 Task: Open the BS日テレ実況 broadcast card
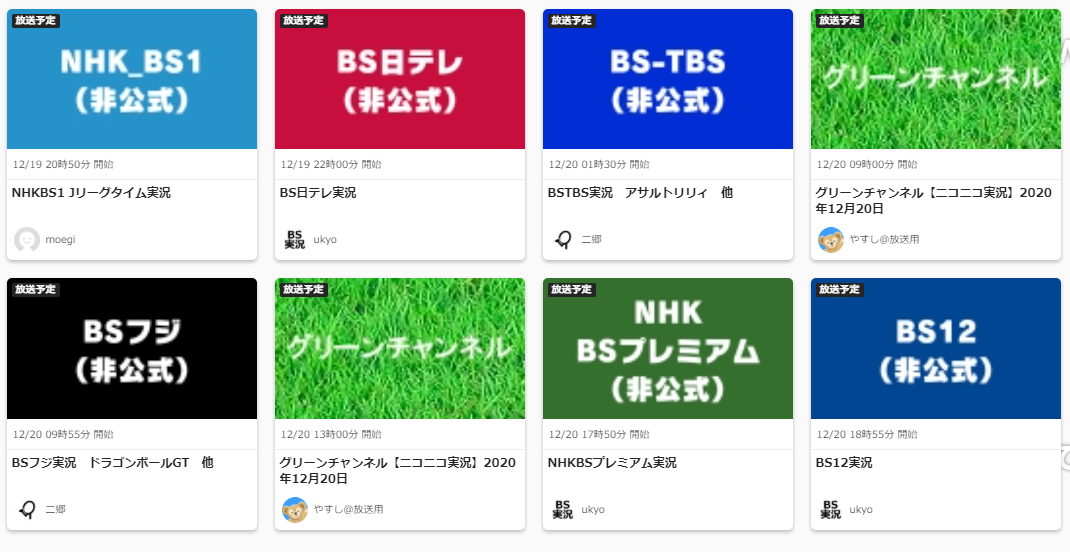(399, 80)
